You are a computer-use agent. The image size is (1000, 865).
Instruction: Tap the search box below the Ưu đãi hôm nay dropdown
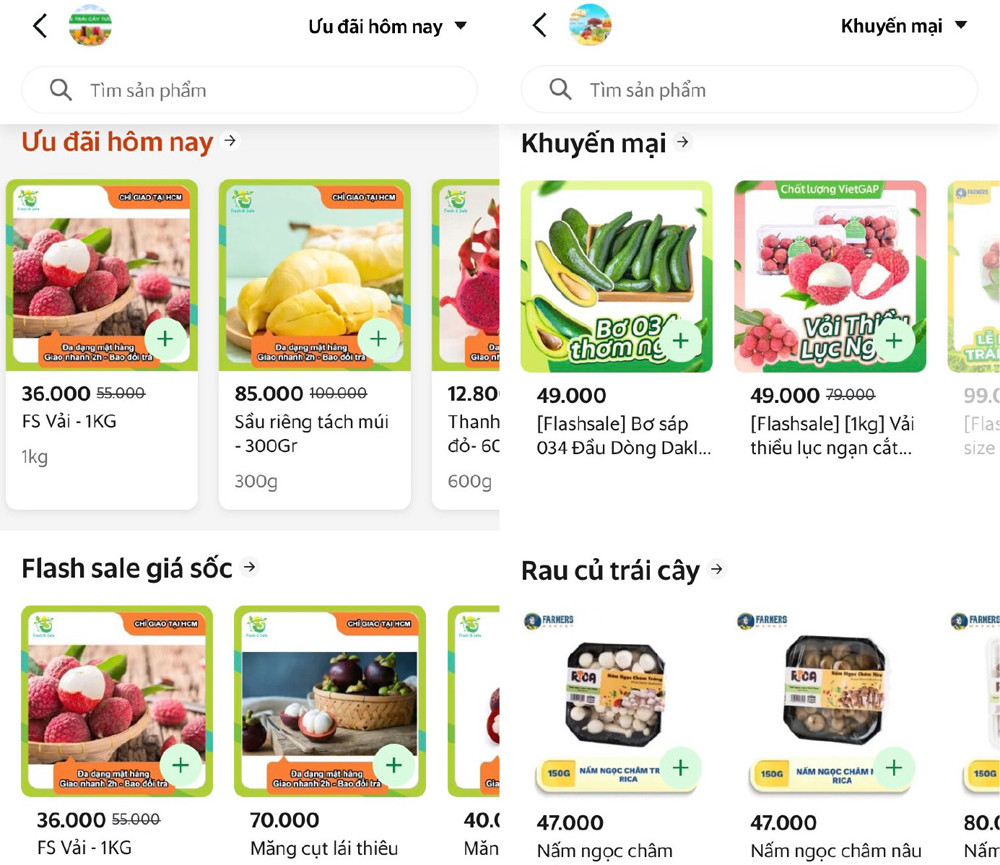point(250,90)
